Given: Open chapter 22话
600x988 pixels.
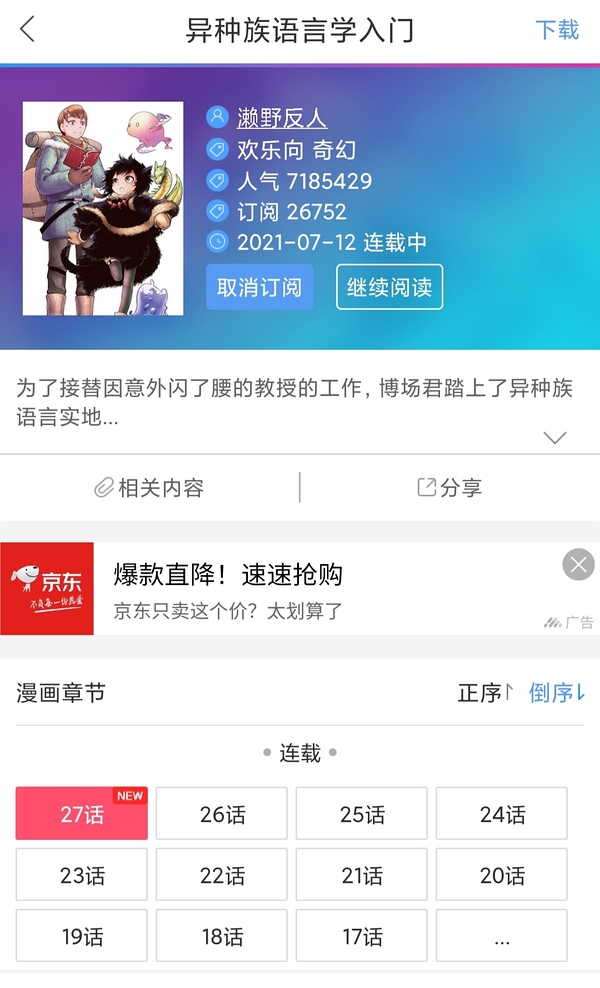Looking at the screenshot, I should (x=221, y=875).
